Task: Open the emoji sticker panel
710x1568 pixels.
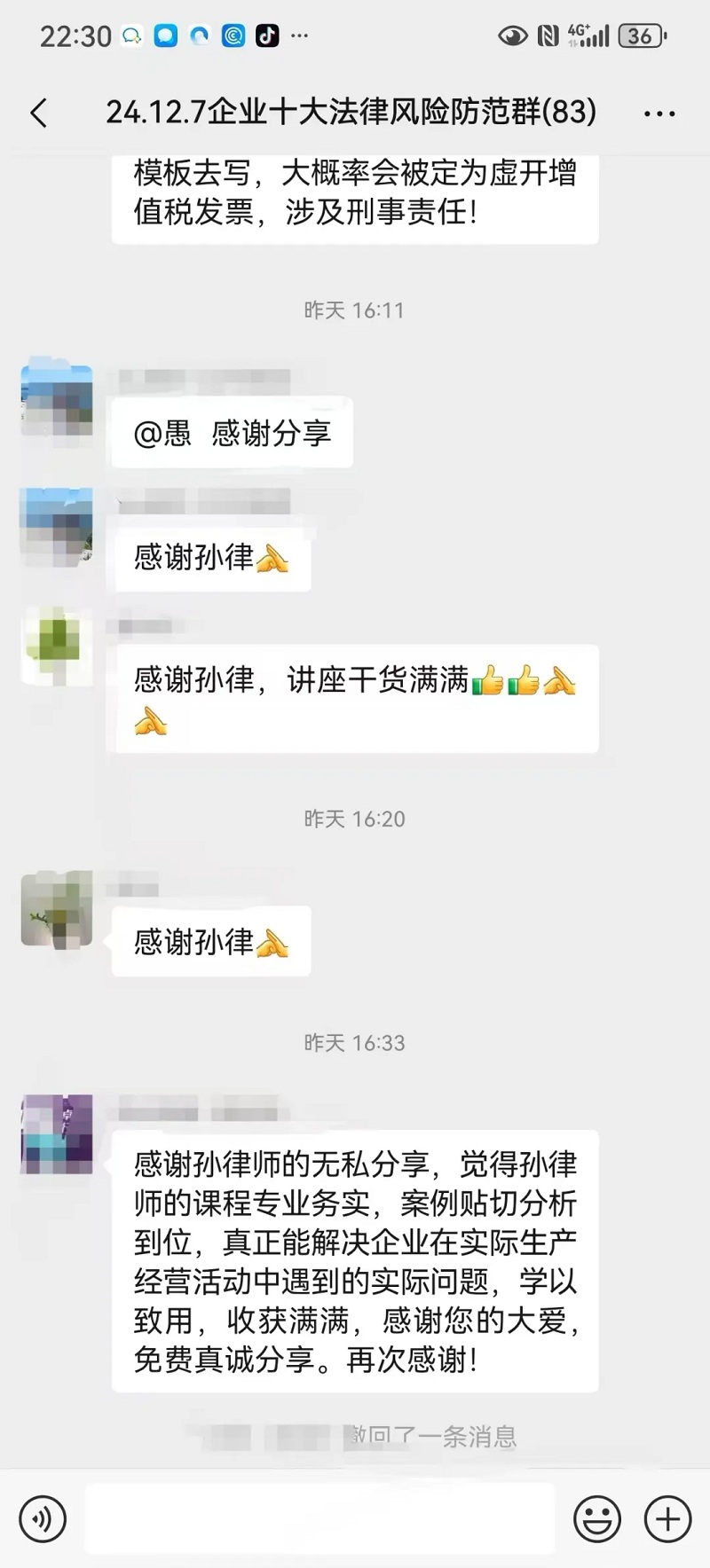Action: point(597,1519)
